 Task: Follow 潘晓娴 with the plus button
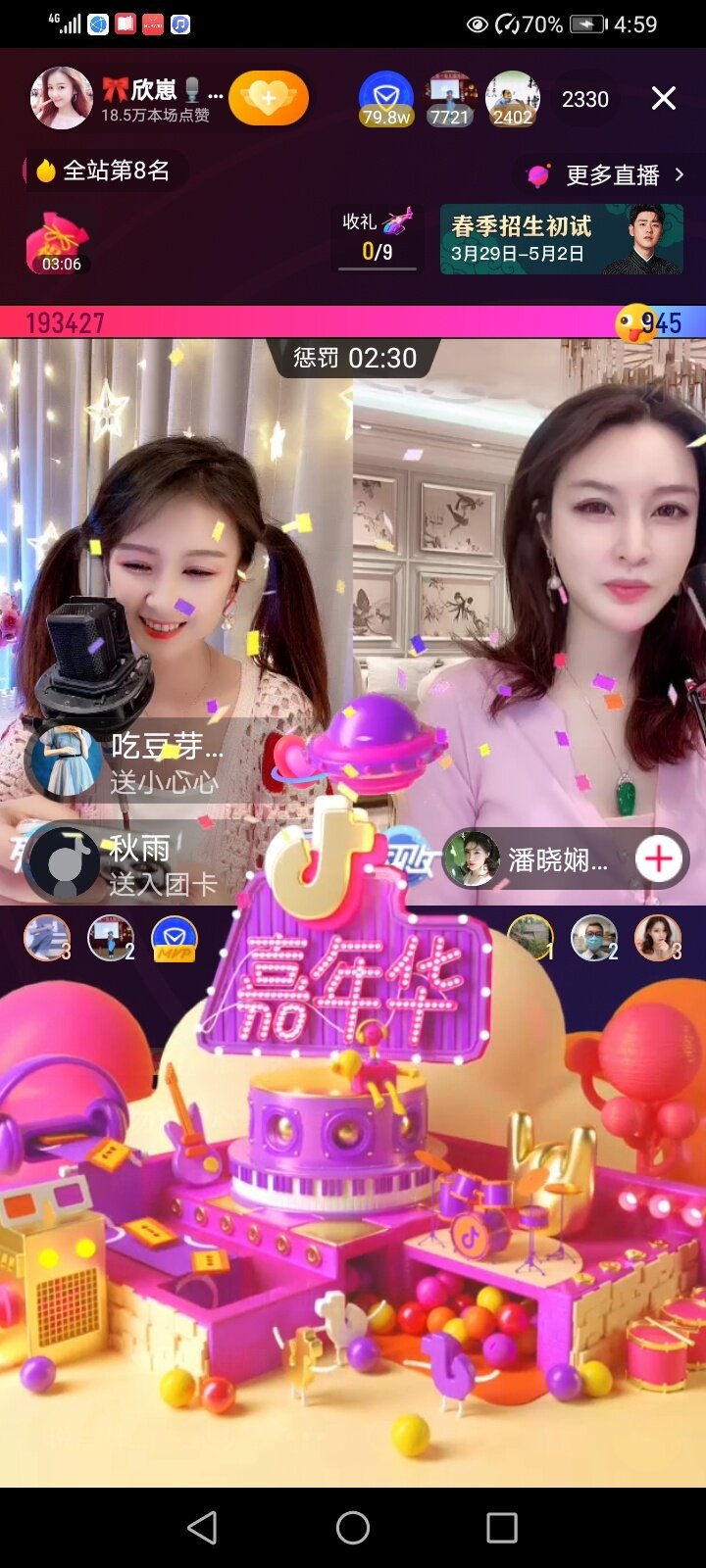659,859
